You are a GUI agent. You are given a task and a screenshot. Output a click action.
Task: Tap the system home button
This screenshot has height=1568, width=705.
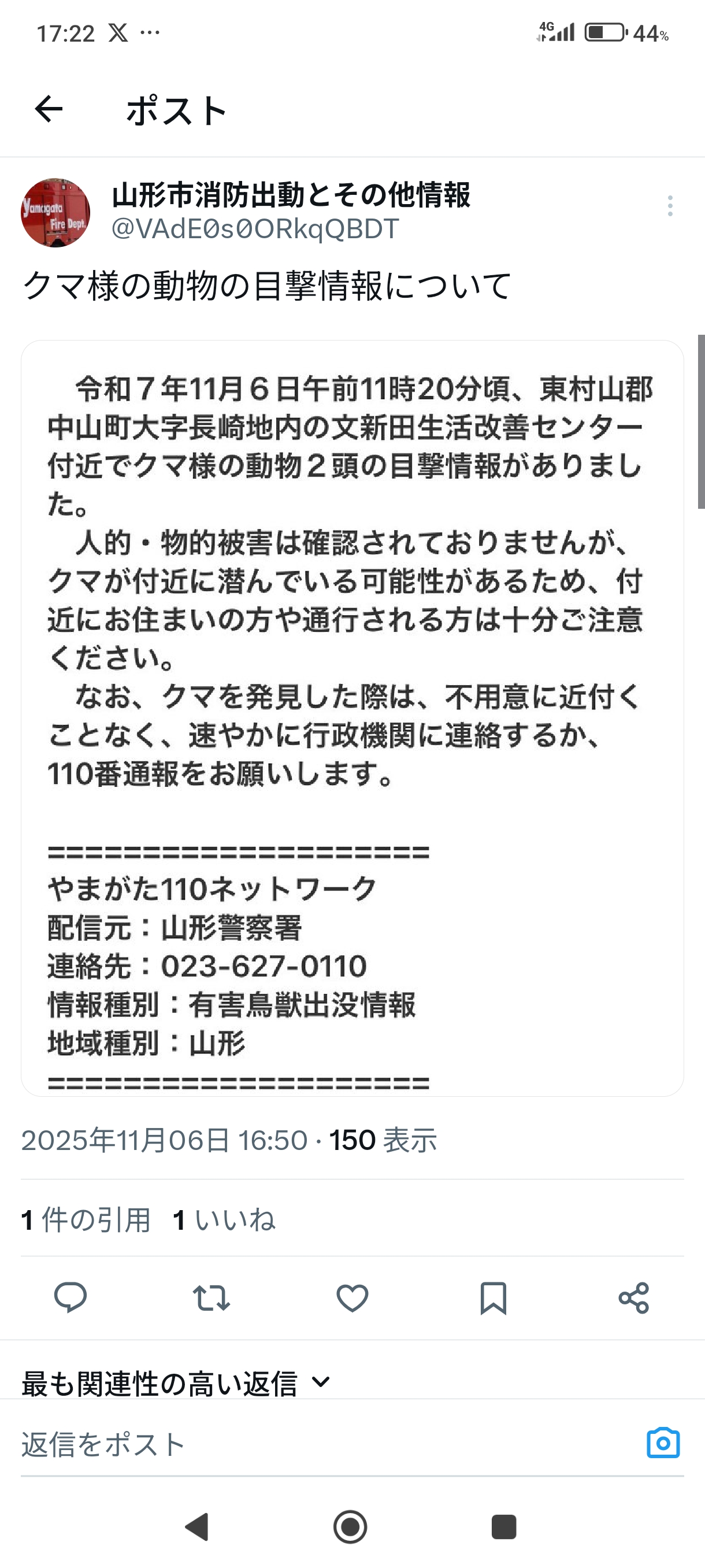tap(350, 1526)
